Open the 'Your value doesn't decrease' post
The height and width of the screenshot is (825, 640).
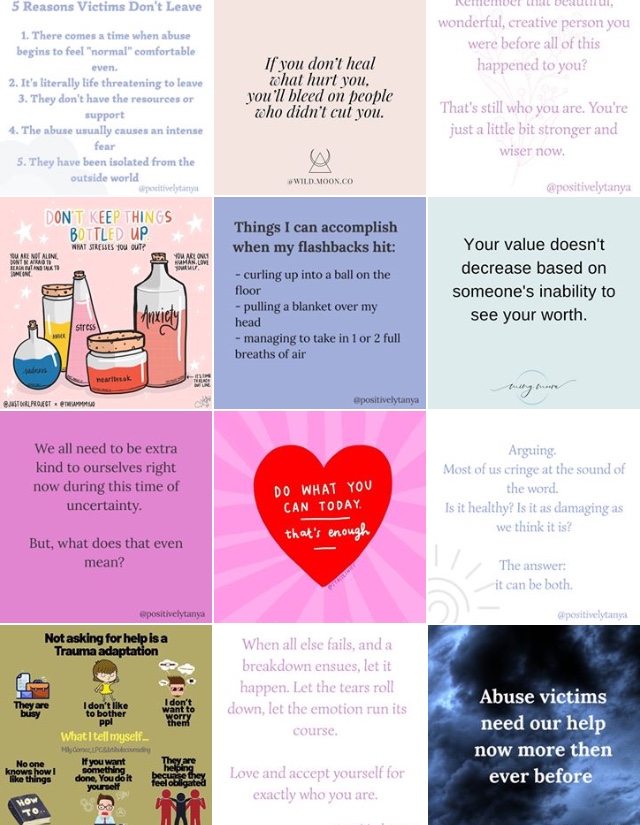(x=534, y=303)
